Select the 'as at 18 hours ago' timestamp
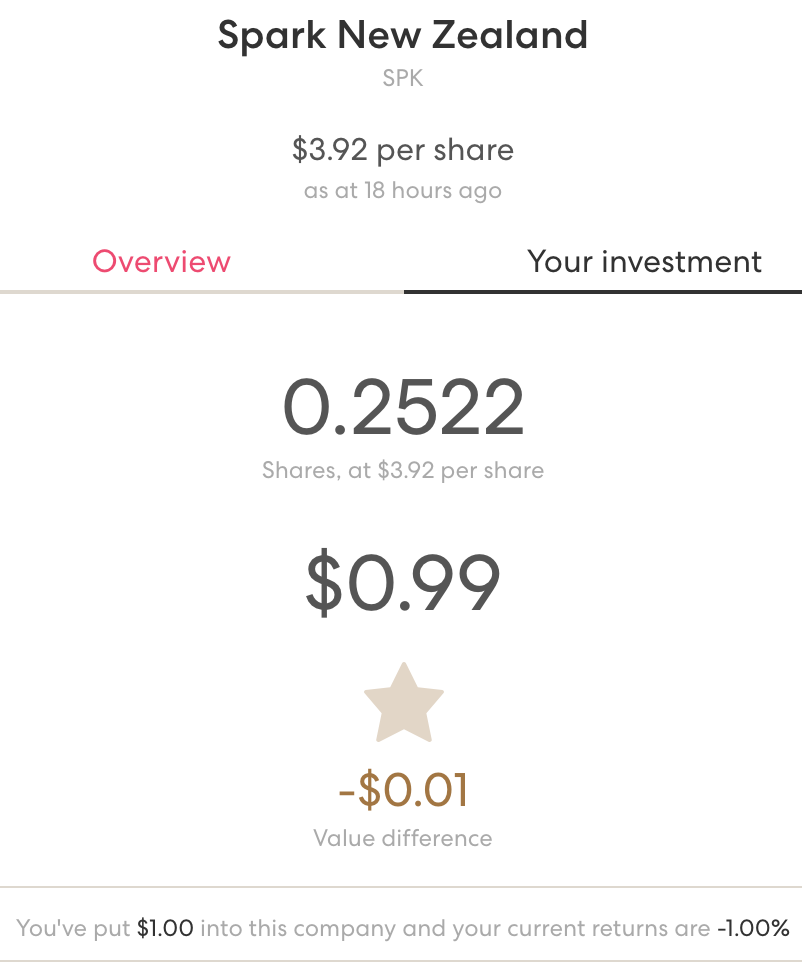The height and width of the screenshot is (962, 802). 402,190
